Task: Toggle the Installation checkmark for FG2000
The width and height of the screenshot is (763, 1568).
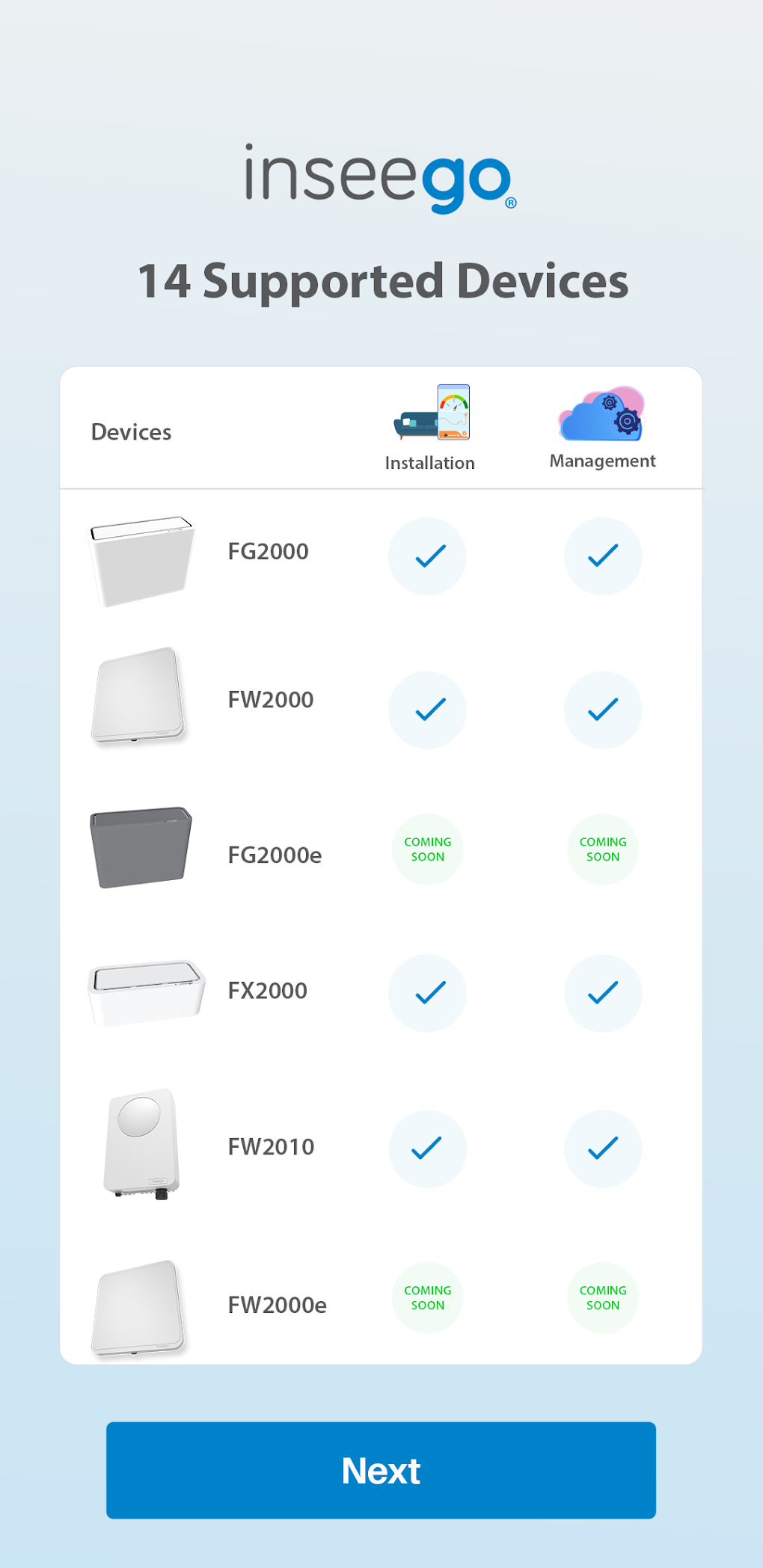Action: (x=427, y=556)
